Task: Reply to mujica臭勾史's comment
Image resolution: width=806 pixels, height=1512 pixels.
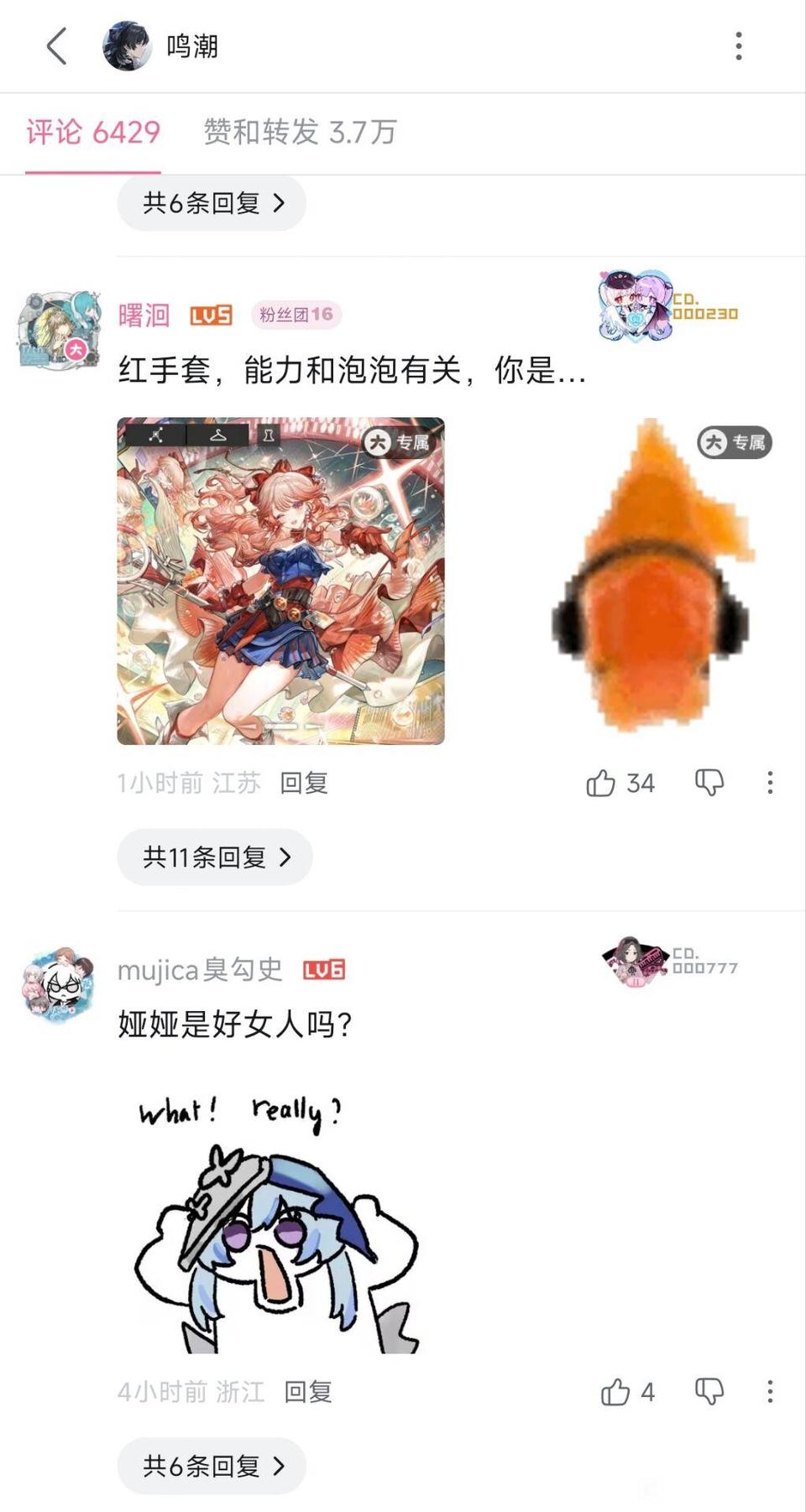Action: click(307, 1392)
